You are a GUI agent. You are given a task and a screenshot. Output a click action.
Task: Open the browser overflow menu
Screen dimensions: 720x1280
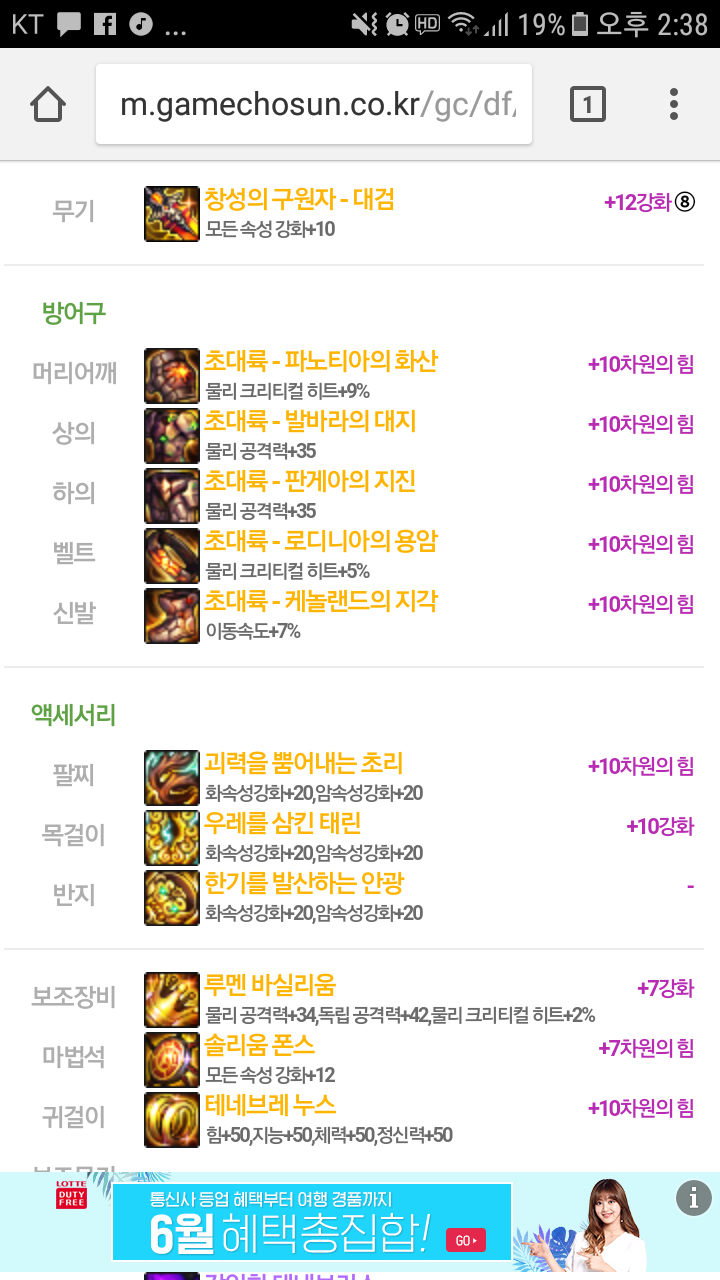(x=674, y=104)
